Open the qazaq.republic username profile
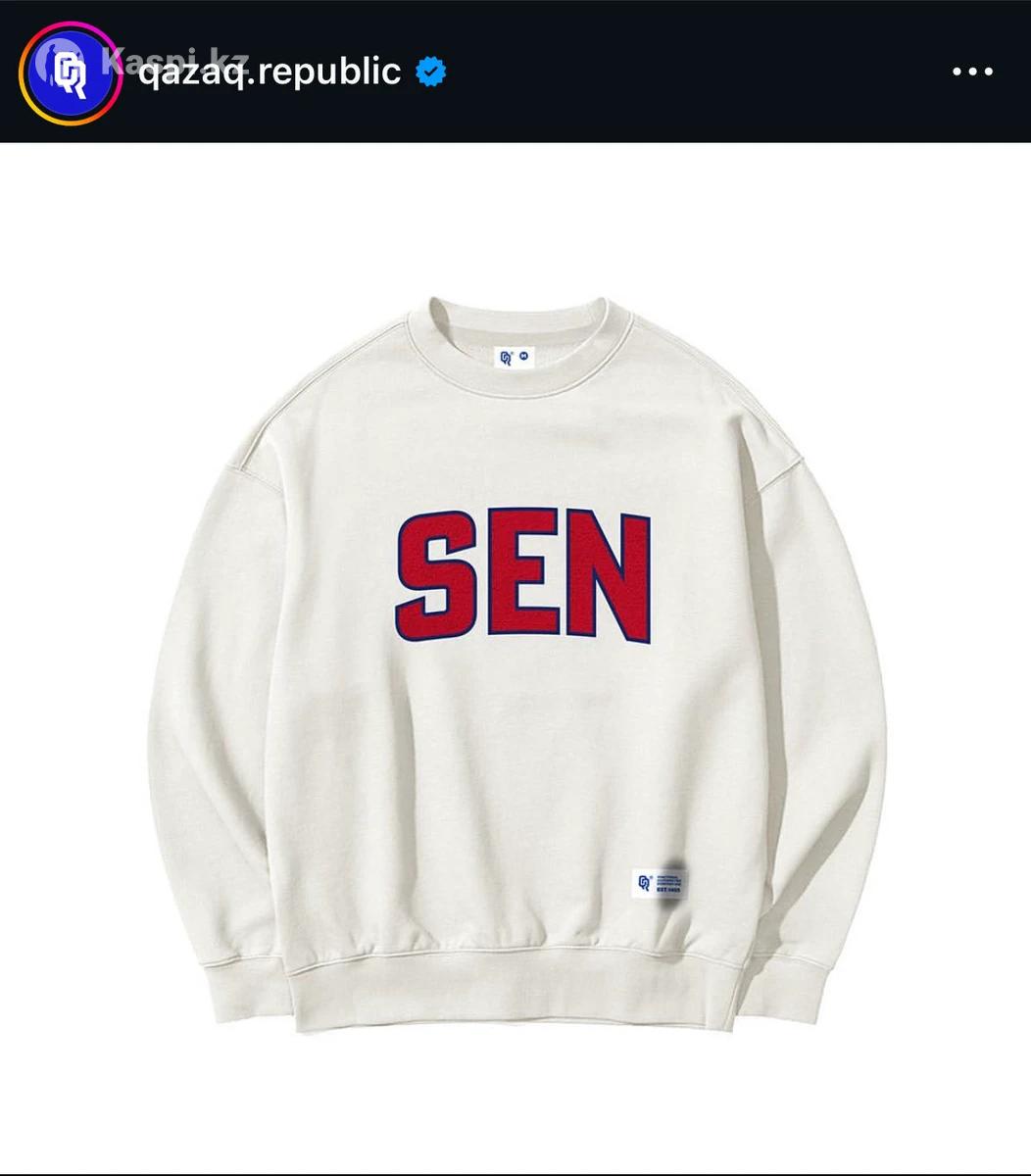This screenshot has height=1176, width=1031. click(270, 72)
